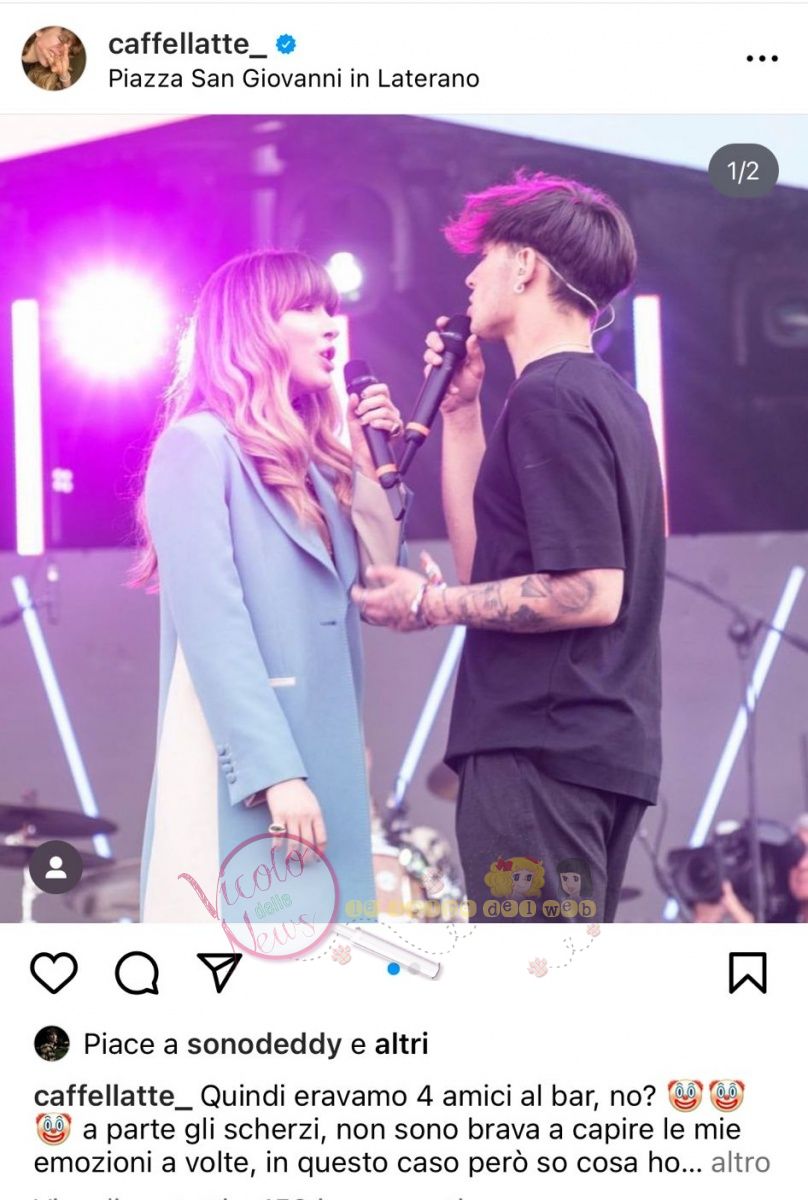Open comments via the speech bubble icon

[137, 972]
